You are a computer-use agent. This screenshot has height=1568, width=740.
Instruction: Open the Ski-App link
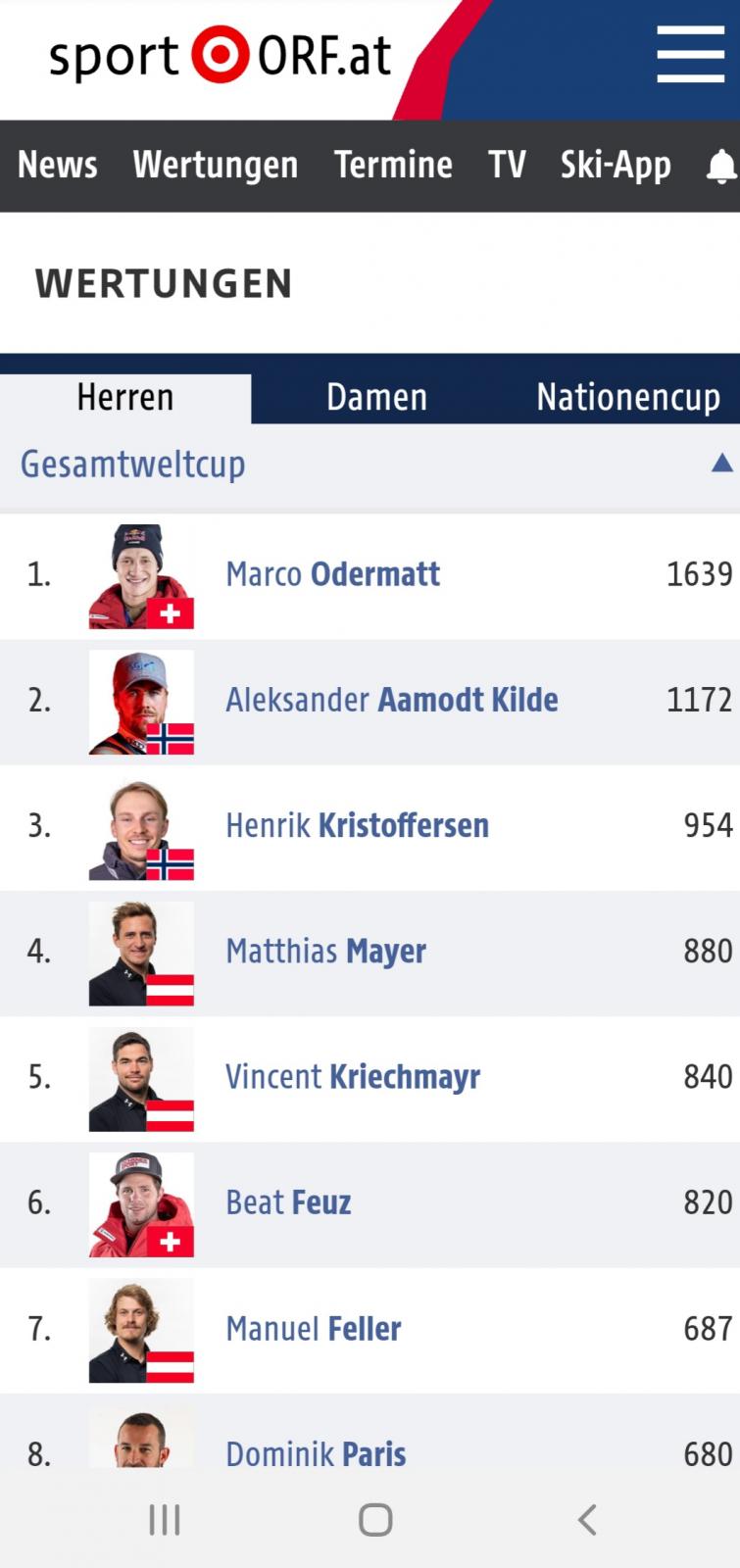(x=616, y=165)
